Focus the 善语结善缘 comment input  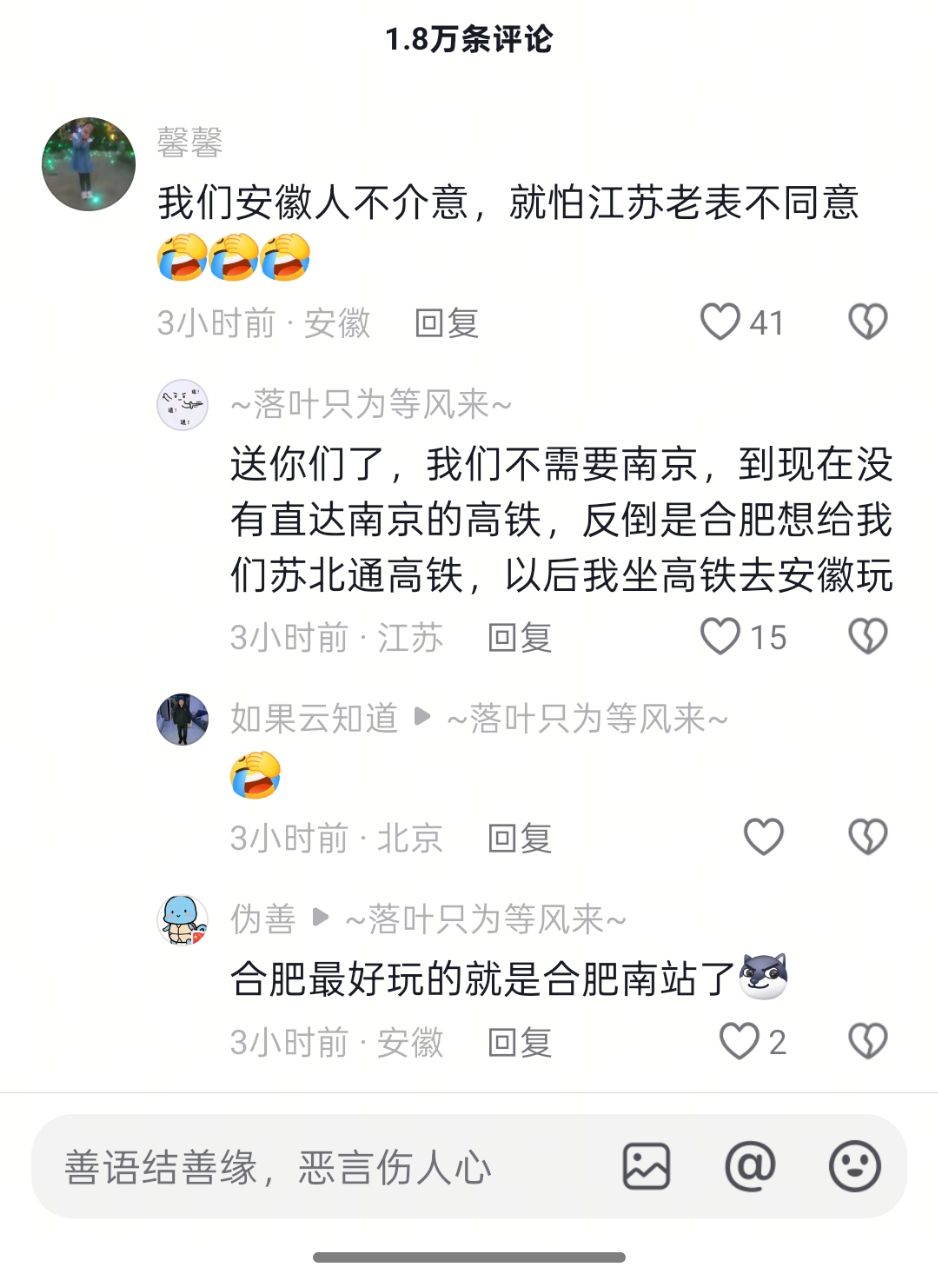tap(300, 1167)
